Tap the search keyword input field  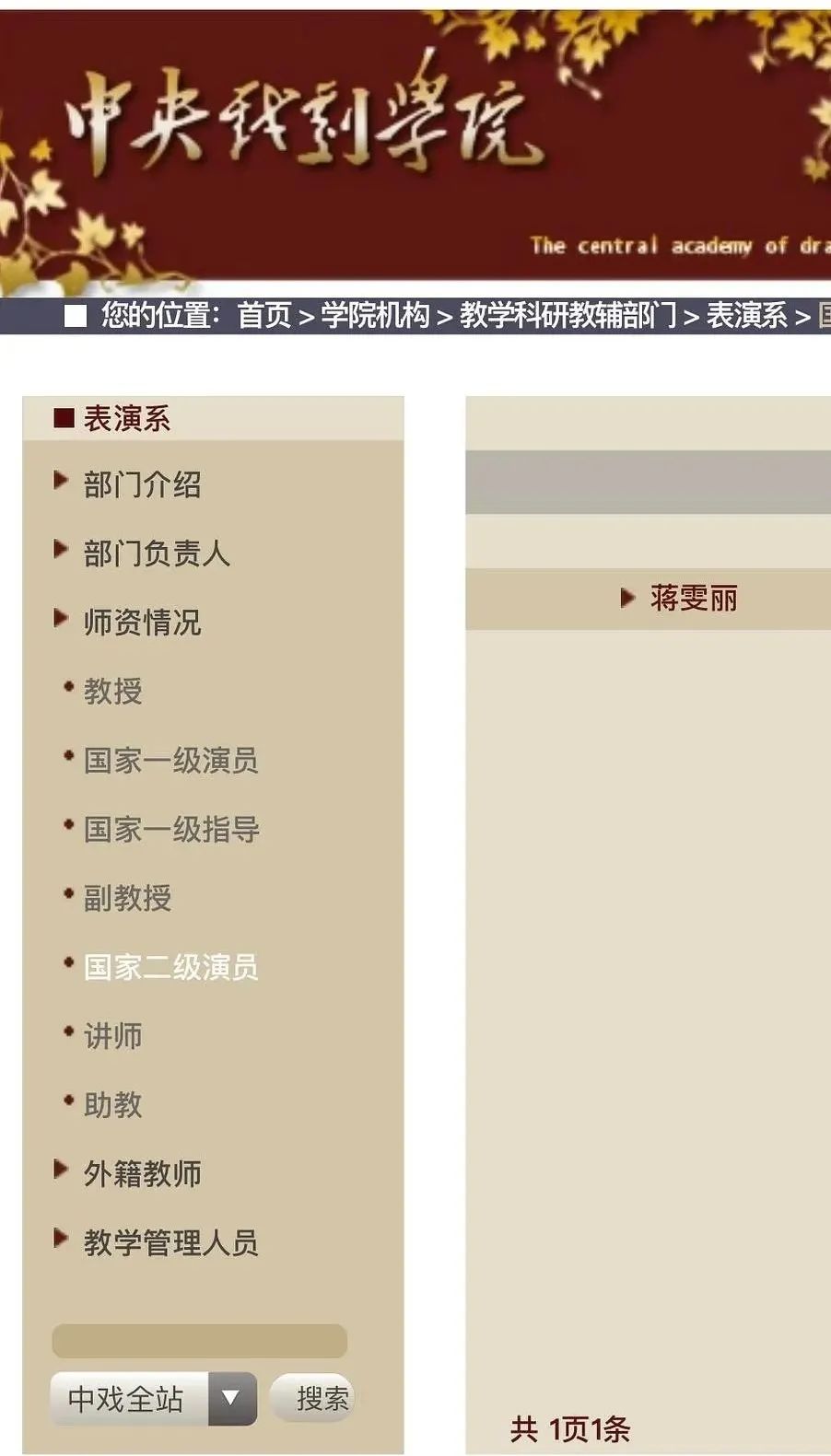point(199,1341)
